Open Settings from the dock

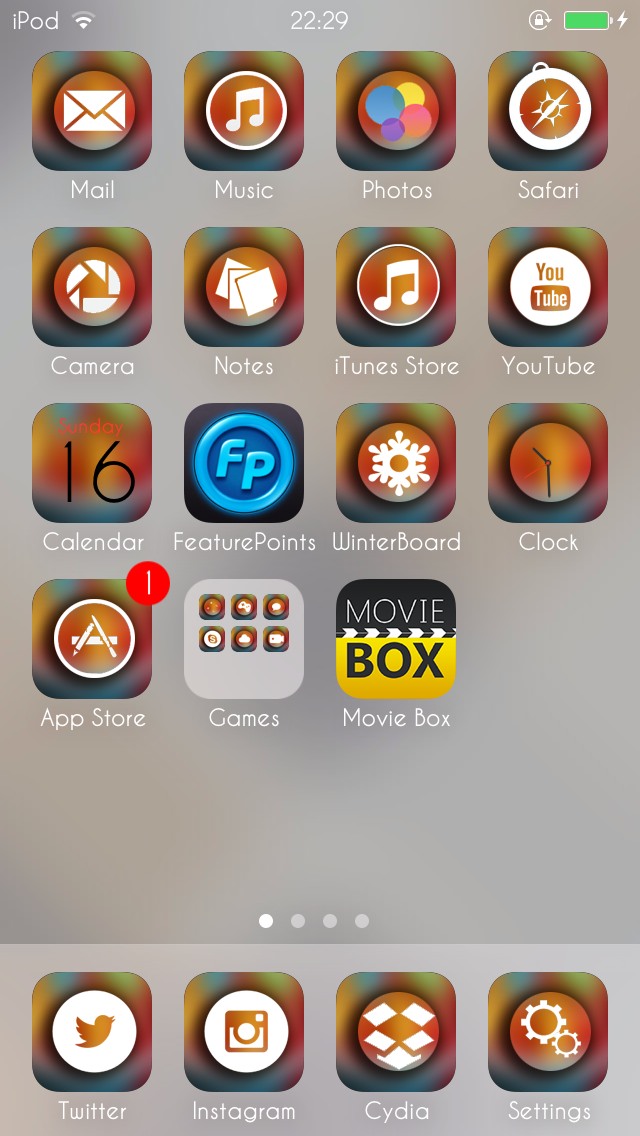point(548,1032)
